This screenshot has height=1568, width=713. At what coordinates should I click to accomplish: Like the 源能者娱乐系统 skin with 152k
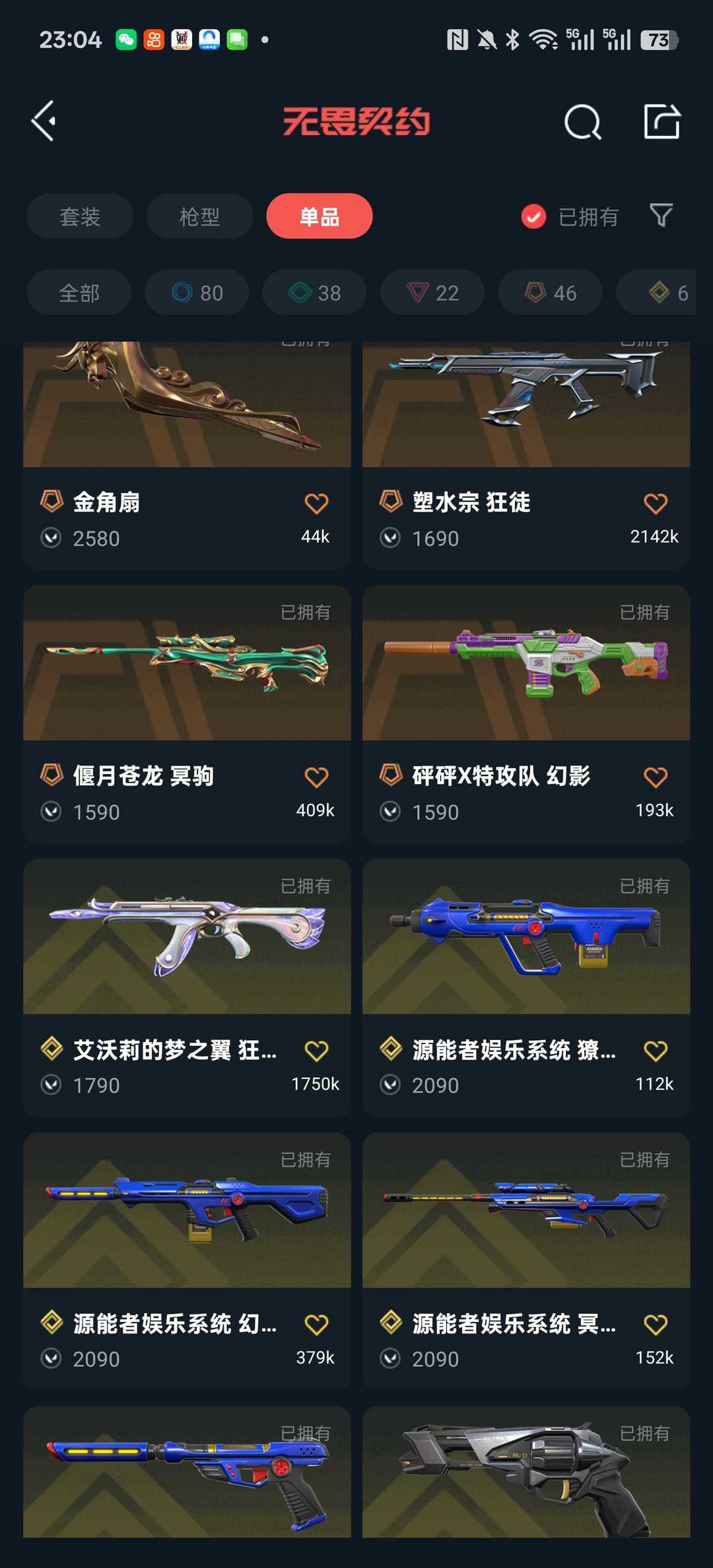(655, 1324)
